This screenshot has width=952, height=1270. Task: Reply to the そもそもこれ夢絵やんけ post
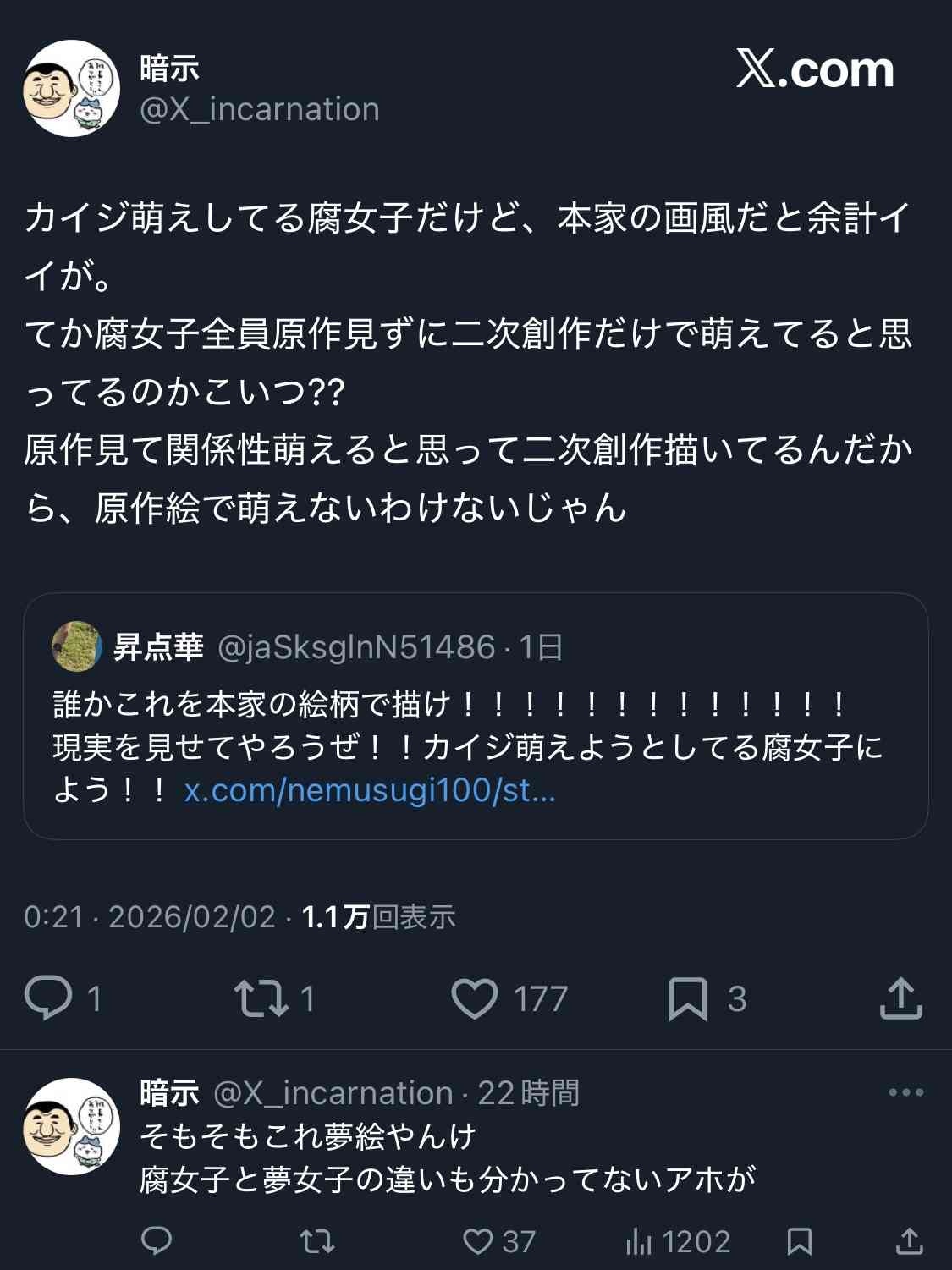click(157, 1241)
